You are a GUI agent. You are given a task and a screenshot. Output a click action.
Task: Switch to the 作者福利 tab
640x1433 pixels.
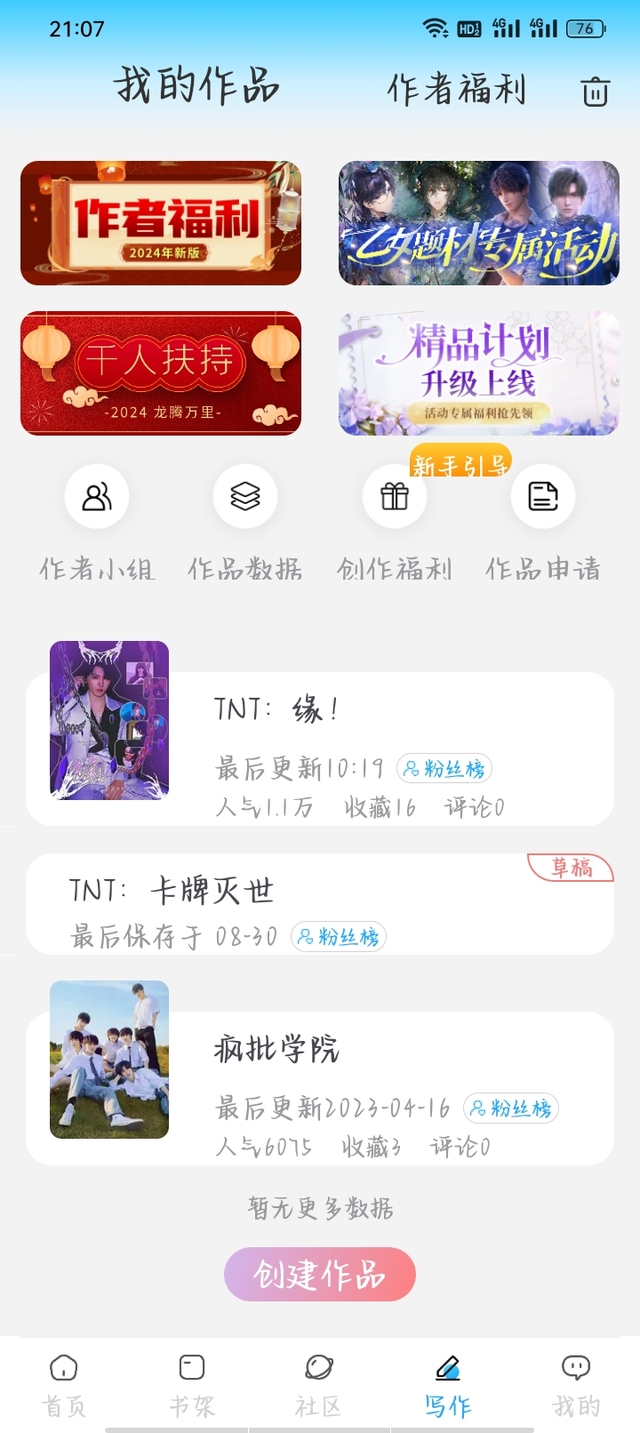456,89
